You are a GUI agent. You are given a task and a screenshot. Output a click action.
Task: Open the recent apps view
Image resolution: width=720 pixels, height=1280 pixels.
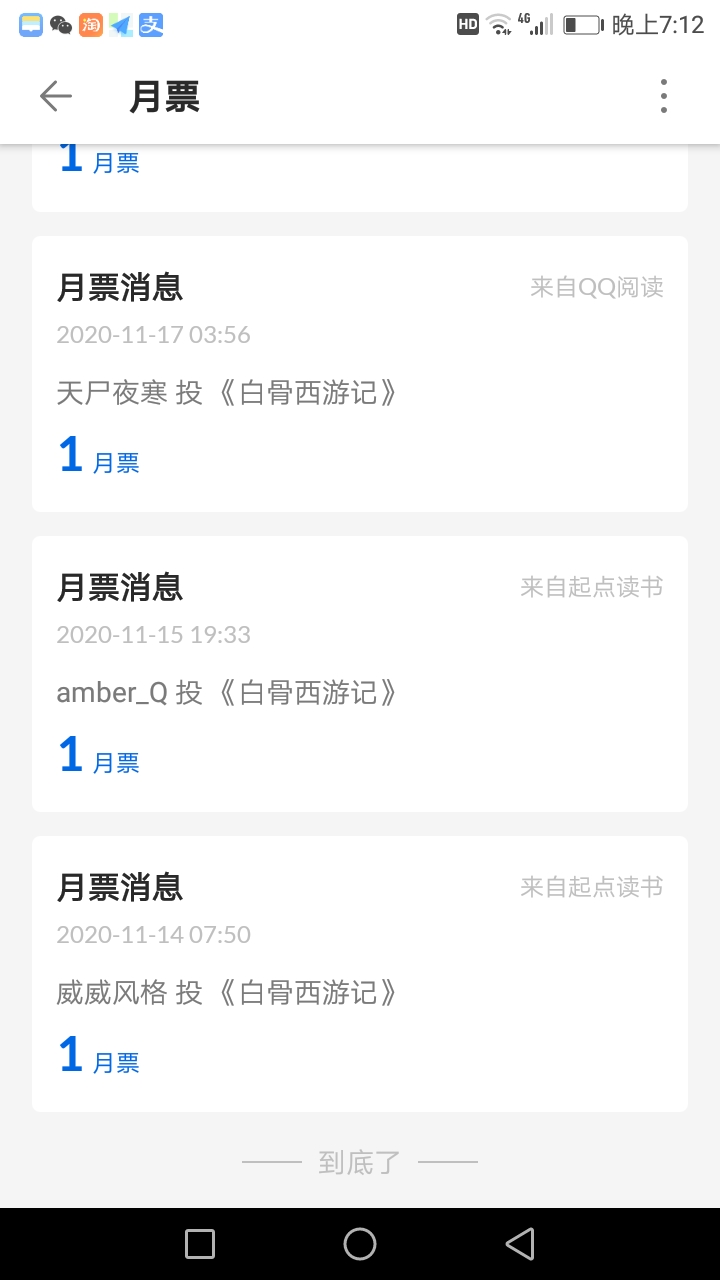pyautogui.click(x=200, y=1244)
